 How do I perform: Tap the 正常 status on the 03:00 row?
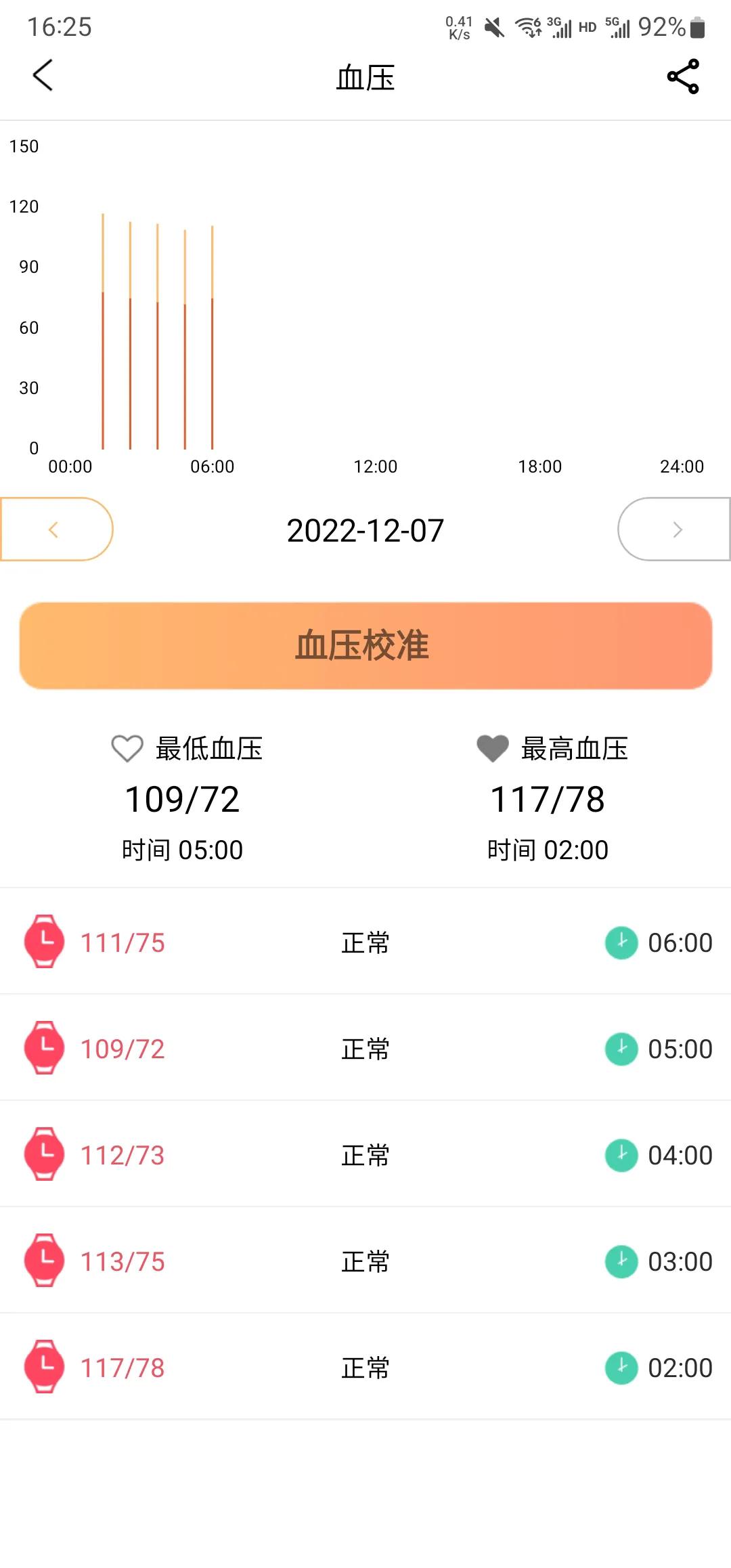364,1261
